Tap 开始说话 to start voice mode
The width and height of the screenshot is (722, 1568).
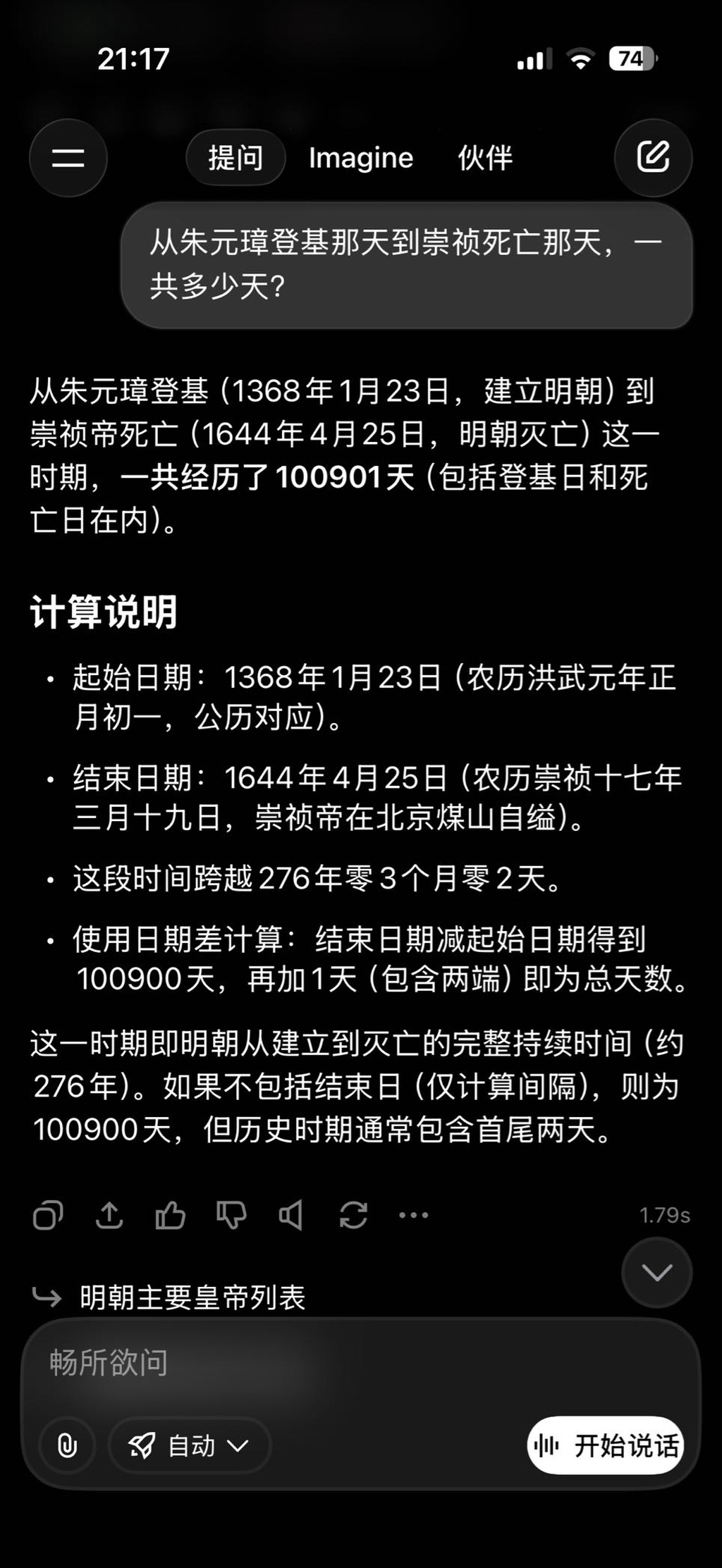(x=606, y=1446)
